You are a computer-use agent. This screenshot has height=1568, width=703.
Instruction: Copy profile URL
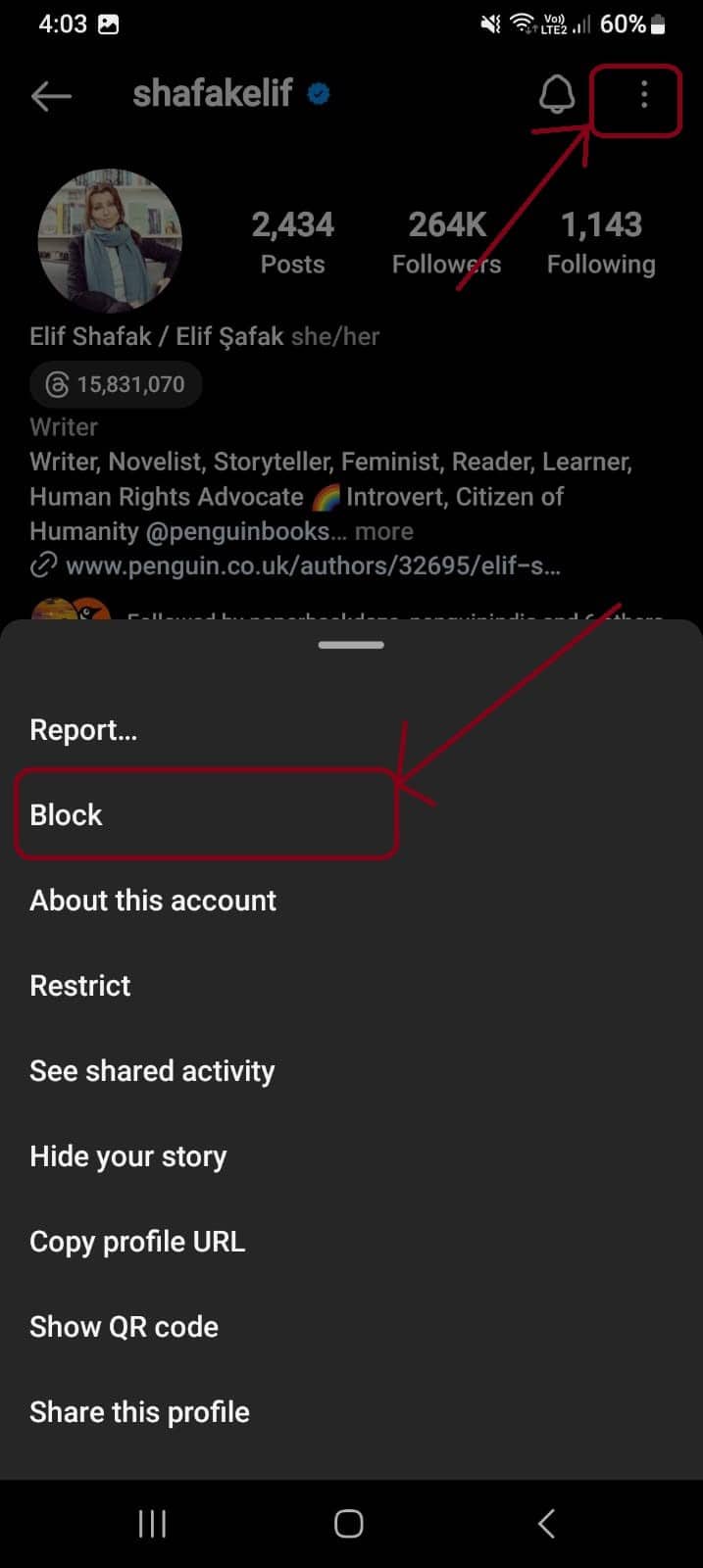pyautogui.click(x=137, y=1242)
